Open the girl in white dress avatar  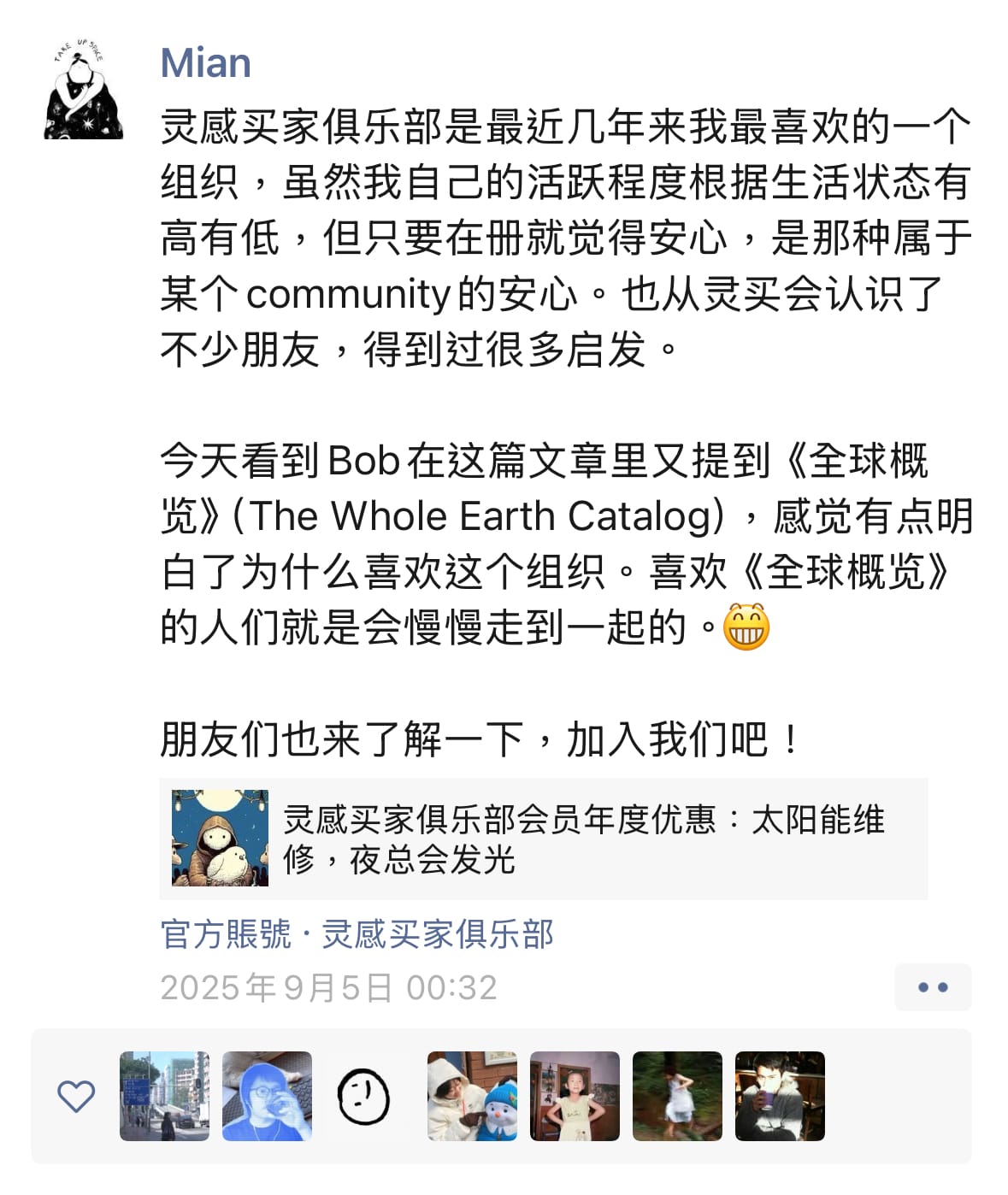(x=677, y=1096)
